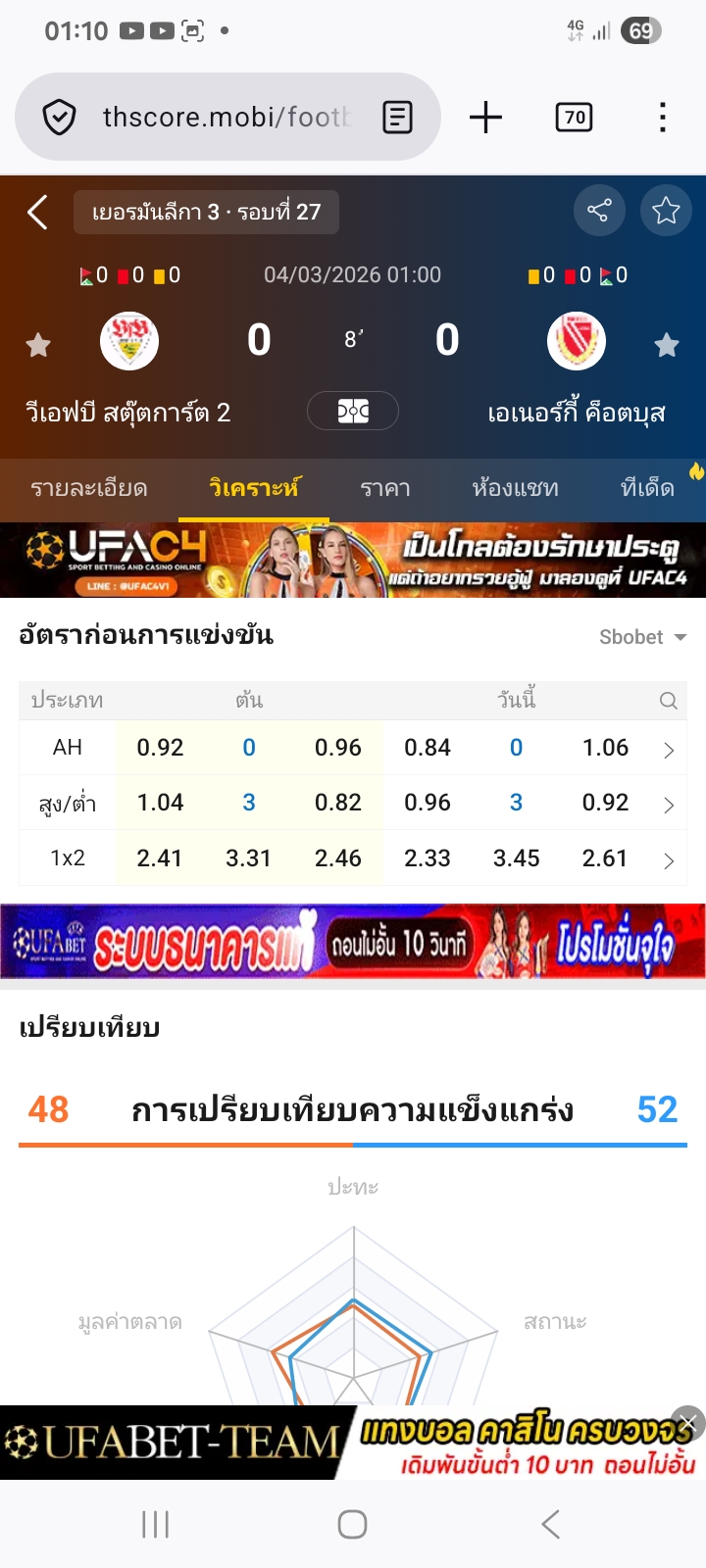The height and width of the screenshot is (1568, 706).
Task: Close the UFABET-TEAM bottom banner
Action: pos(688,1423)
